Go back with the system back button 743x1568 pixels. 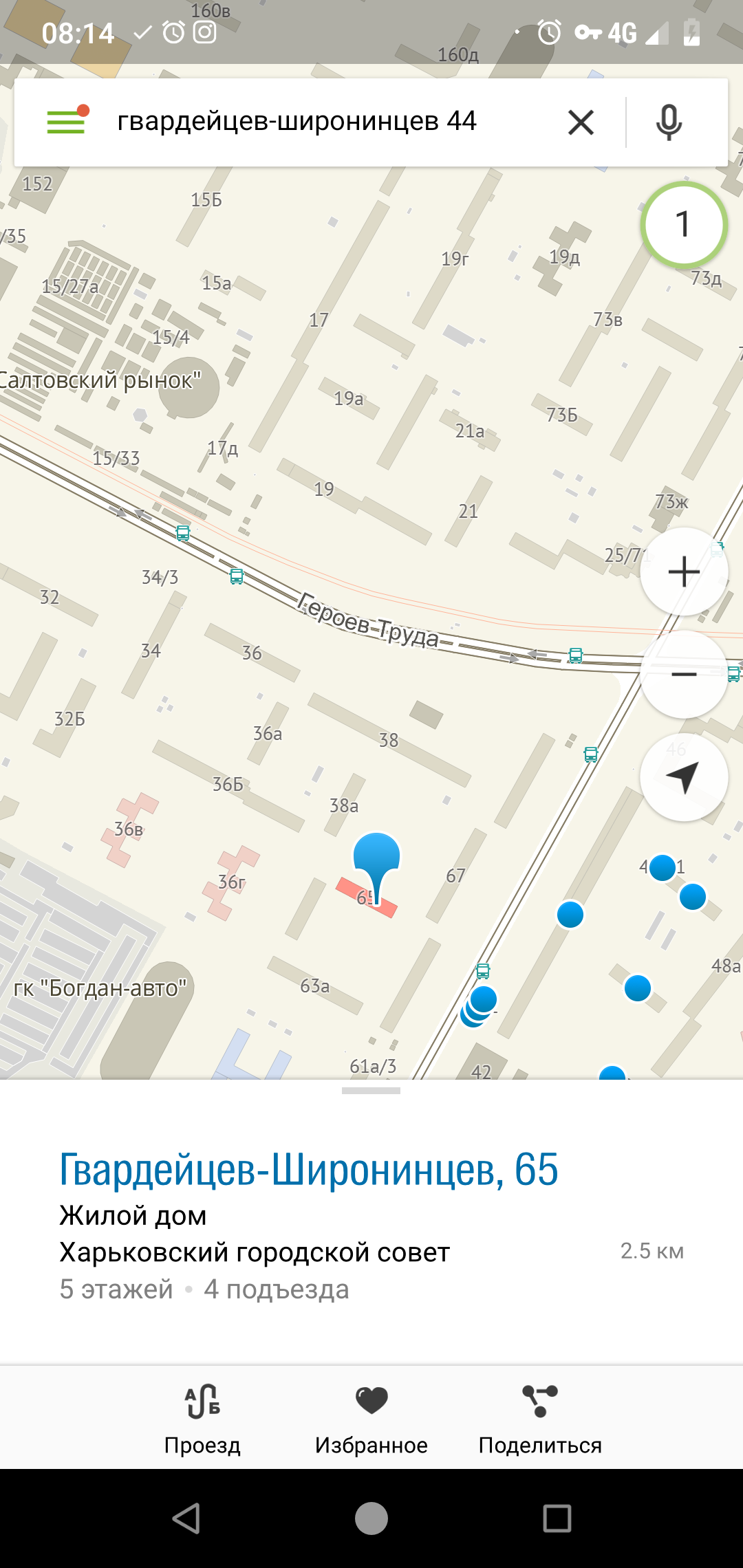click(x=186, y=1518)
